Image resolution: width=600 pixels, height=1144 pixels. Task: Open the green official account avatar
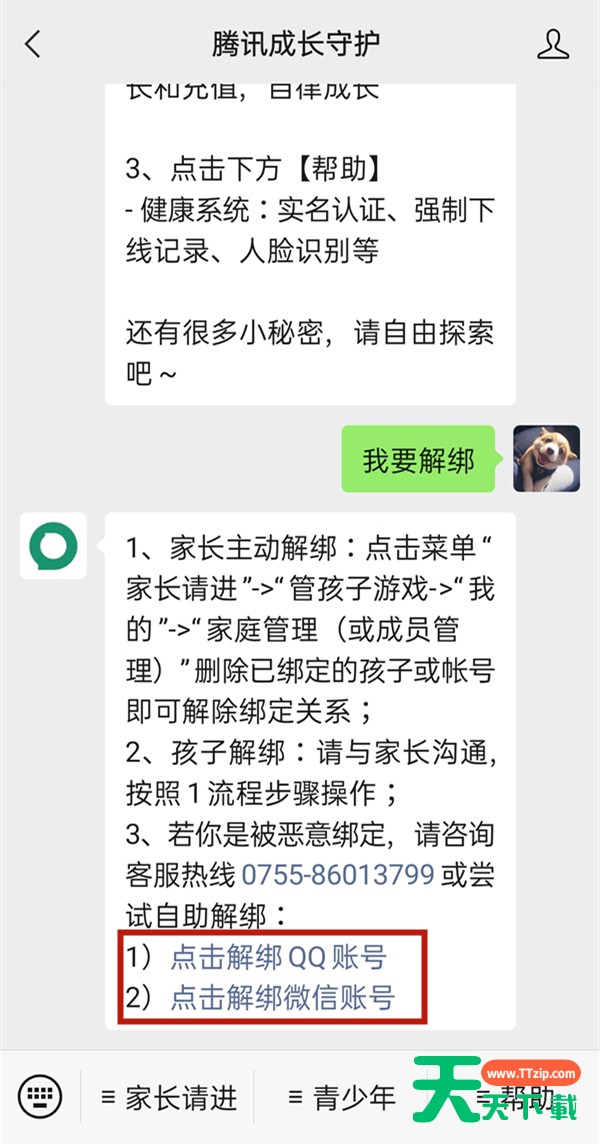[x=53, y=546]
